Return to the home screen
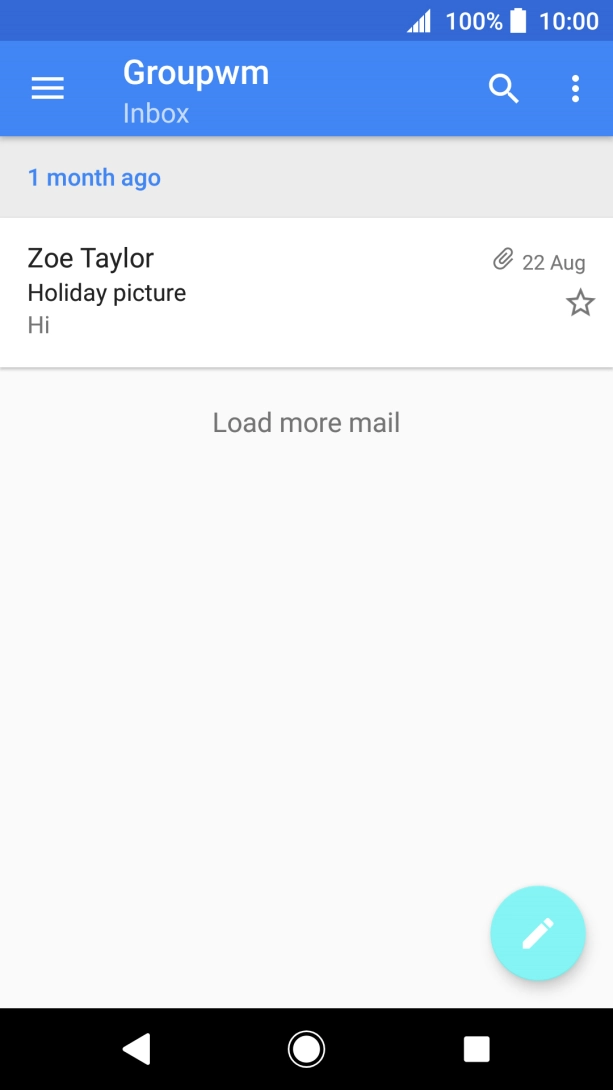The height and width of the screenshot is (1090, 613). [306, 1048]
